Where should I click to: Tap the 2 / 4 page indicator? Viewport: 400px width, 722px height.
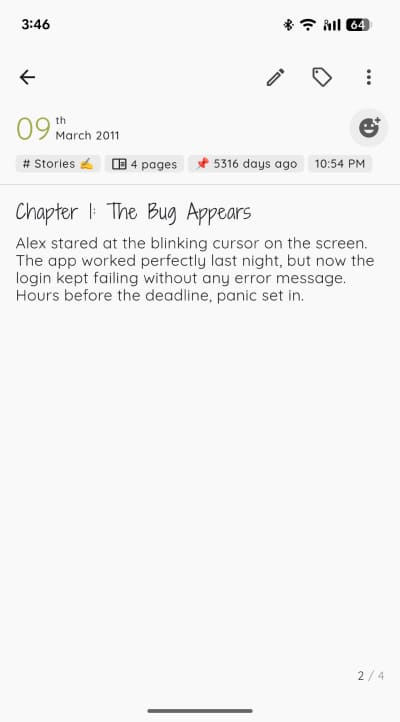(x=371, y=675)
